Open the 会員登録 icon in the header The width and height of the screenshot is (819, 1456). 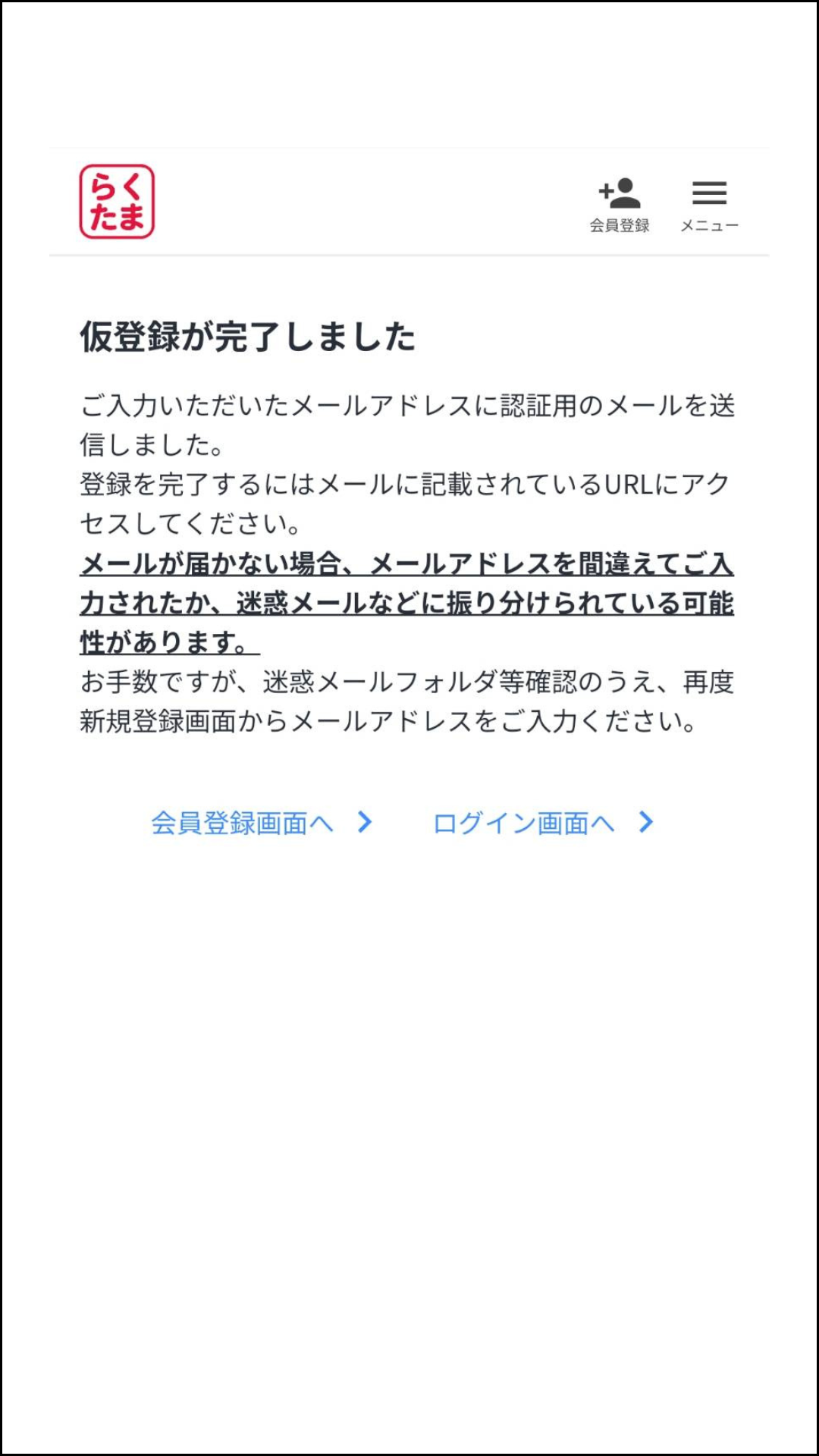coord(620,204)
